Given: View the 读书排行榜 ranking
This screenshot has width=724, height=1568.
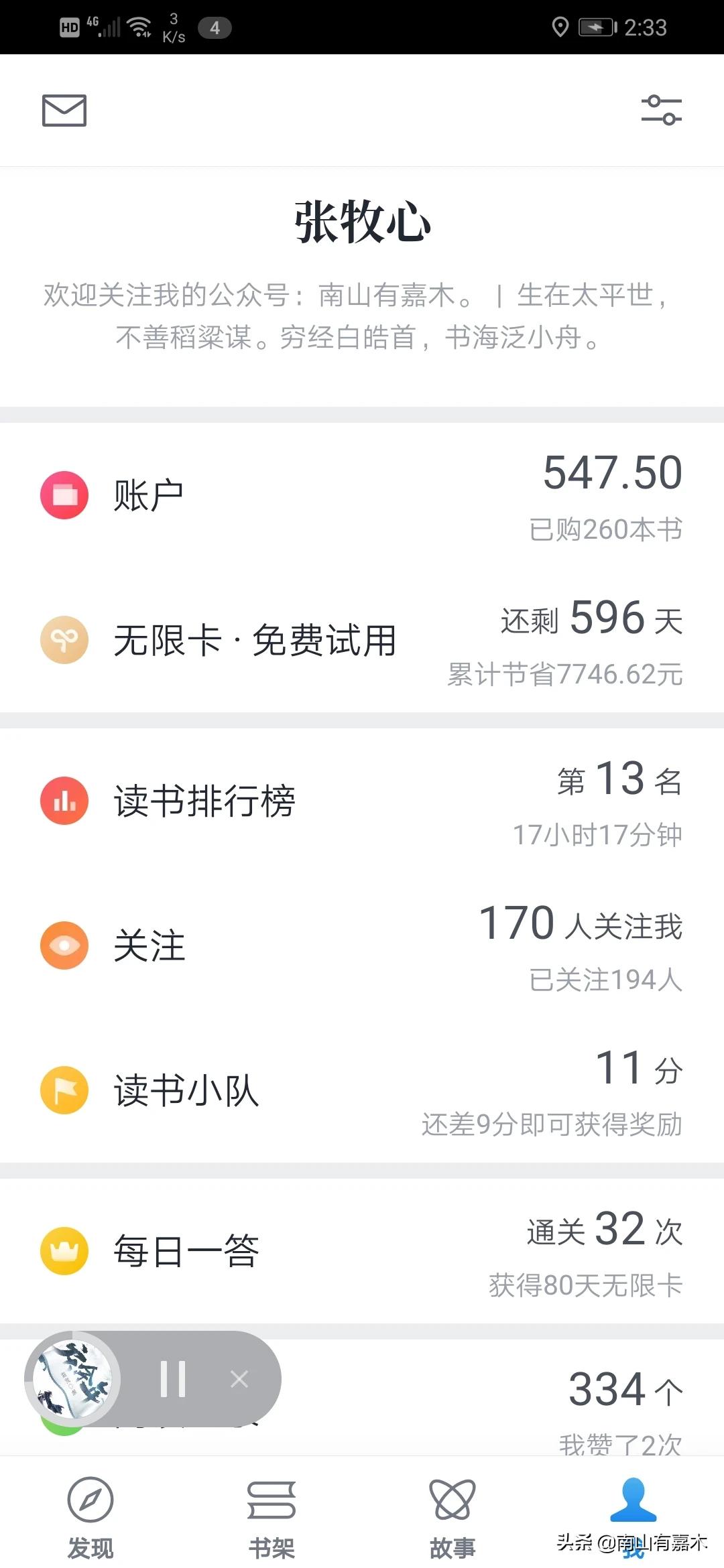Looking at the screenshot, I should [x=362, y=801].
